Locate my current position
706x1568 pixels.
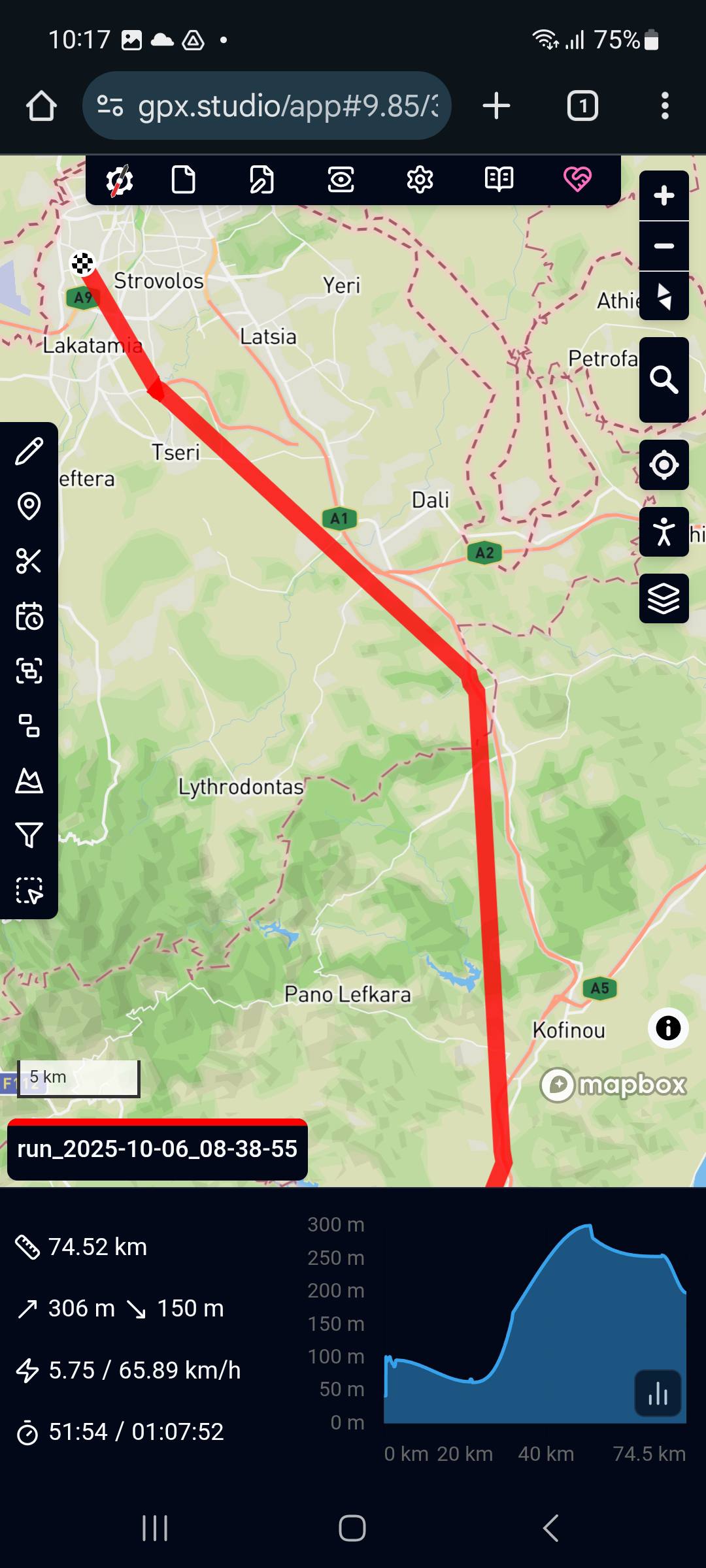[664, 465]
